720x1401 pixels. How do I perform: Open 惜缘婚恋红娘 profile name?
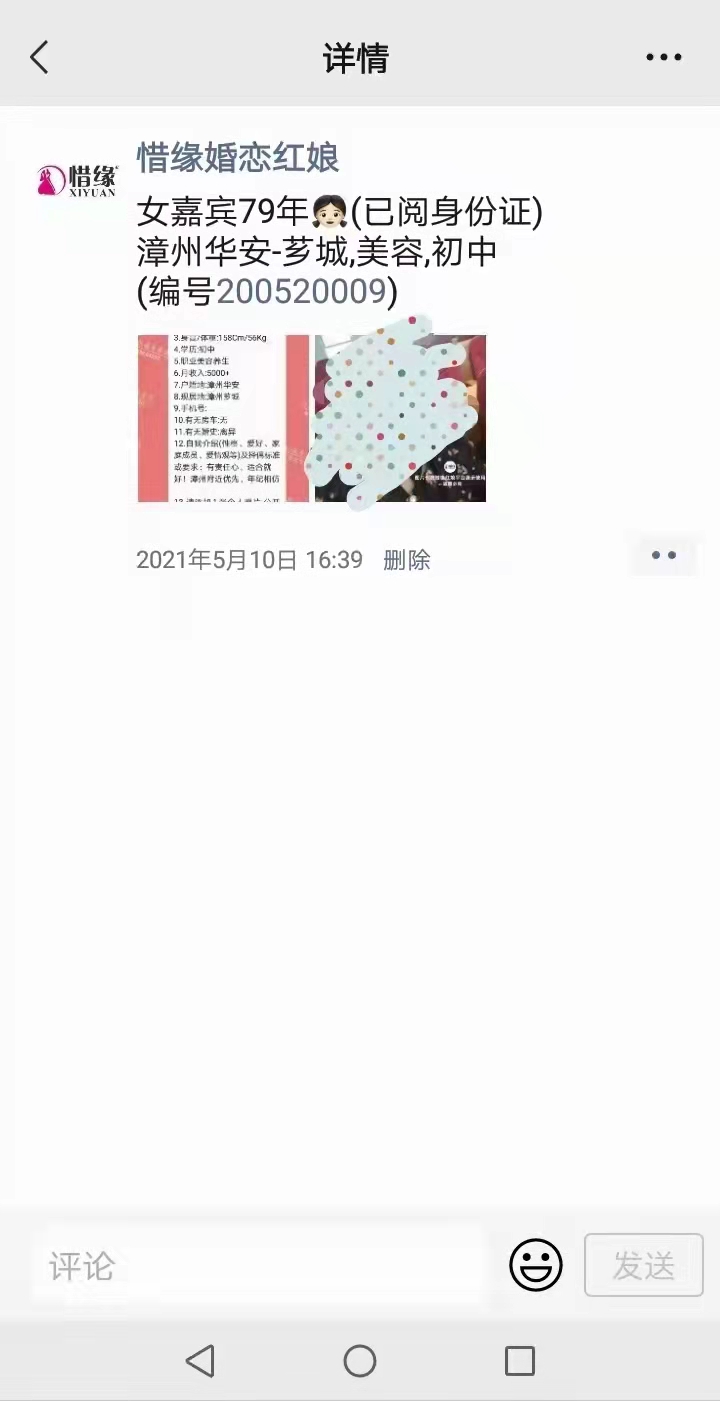[x=237, y=158]
